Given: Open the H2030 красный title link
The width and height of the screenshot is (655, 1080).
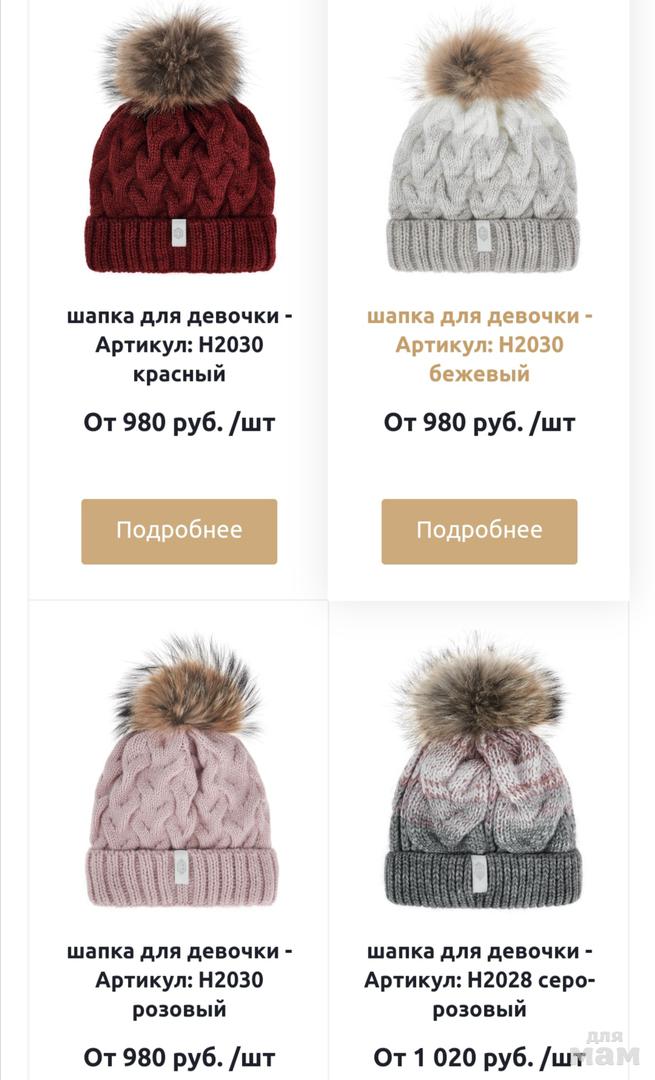Looking at the screenshot, I should [180, 345].
